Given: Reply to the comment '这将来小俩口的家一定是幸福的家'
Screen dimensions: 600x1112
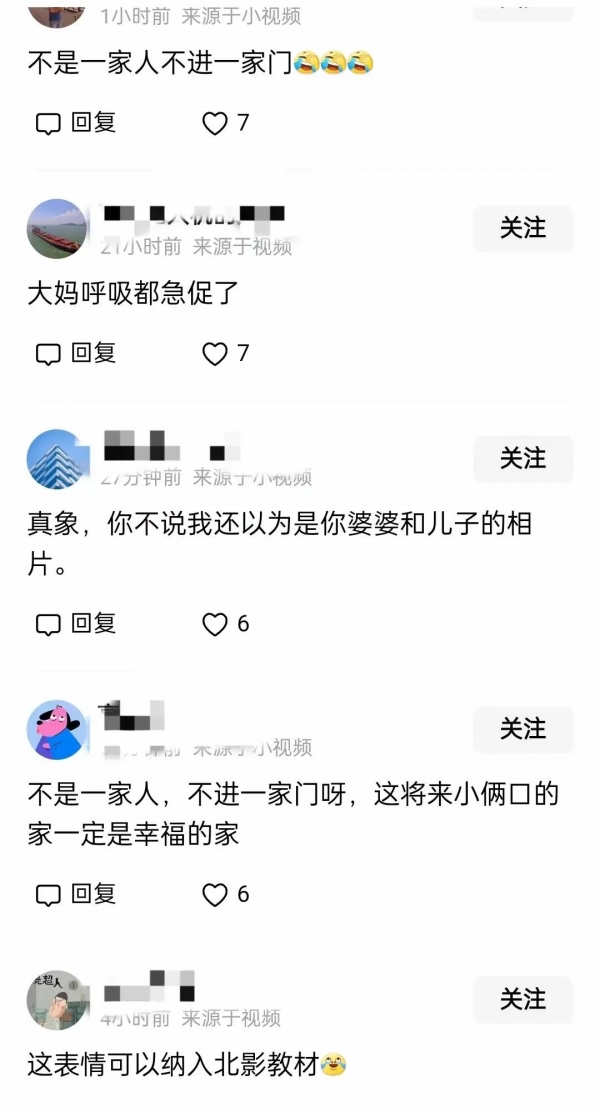Looking at the screenshot, I should 76,894.
